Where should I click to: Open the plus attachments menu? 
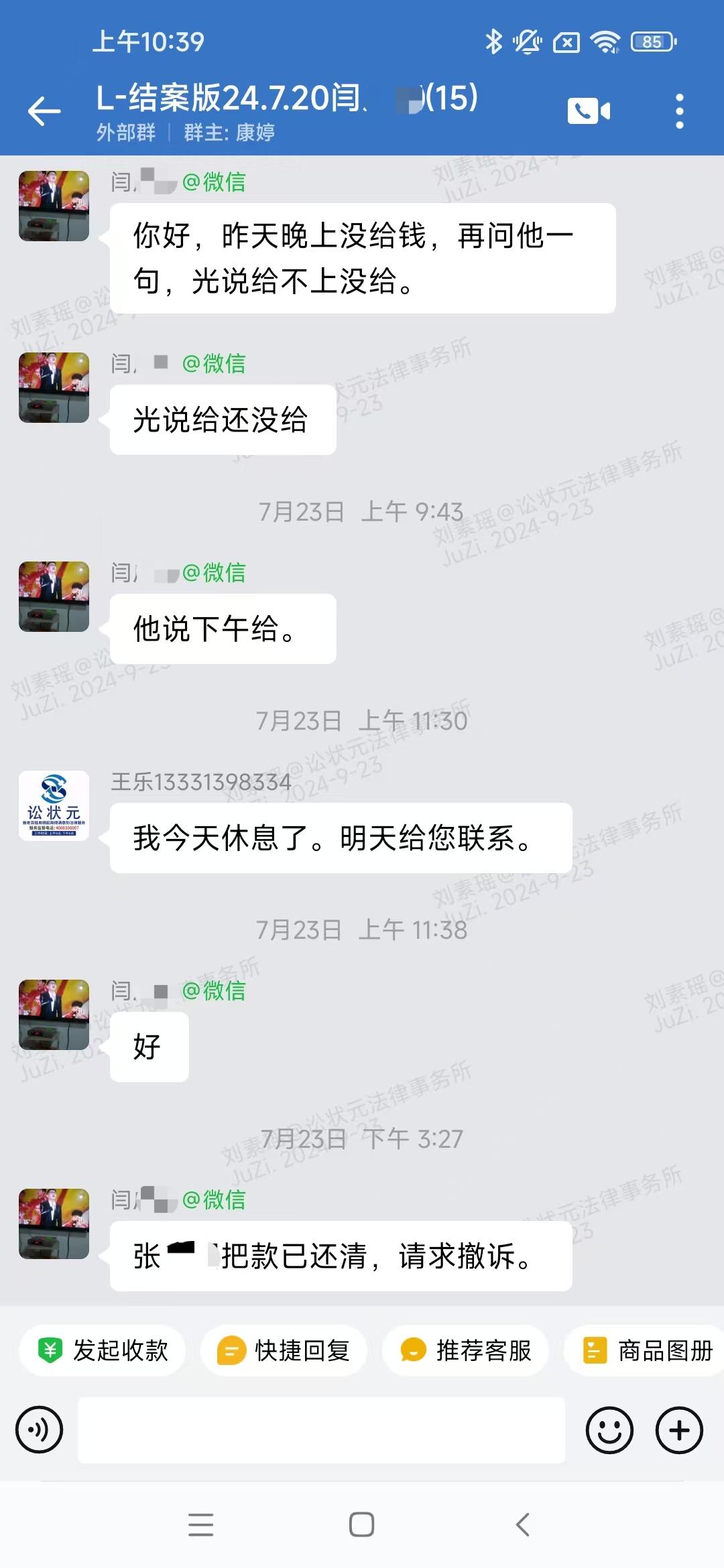(678, 1429)
